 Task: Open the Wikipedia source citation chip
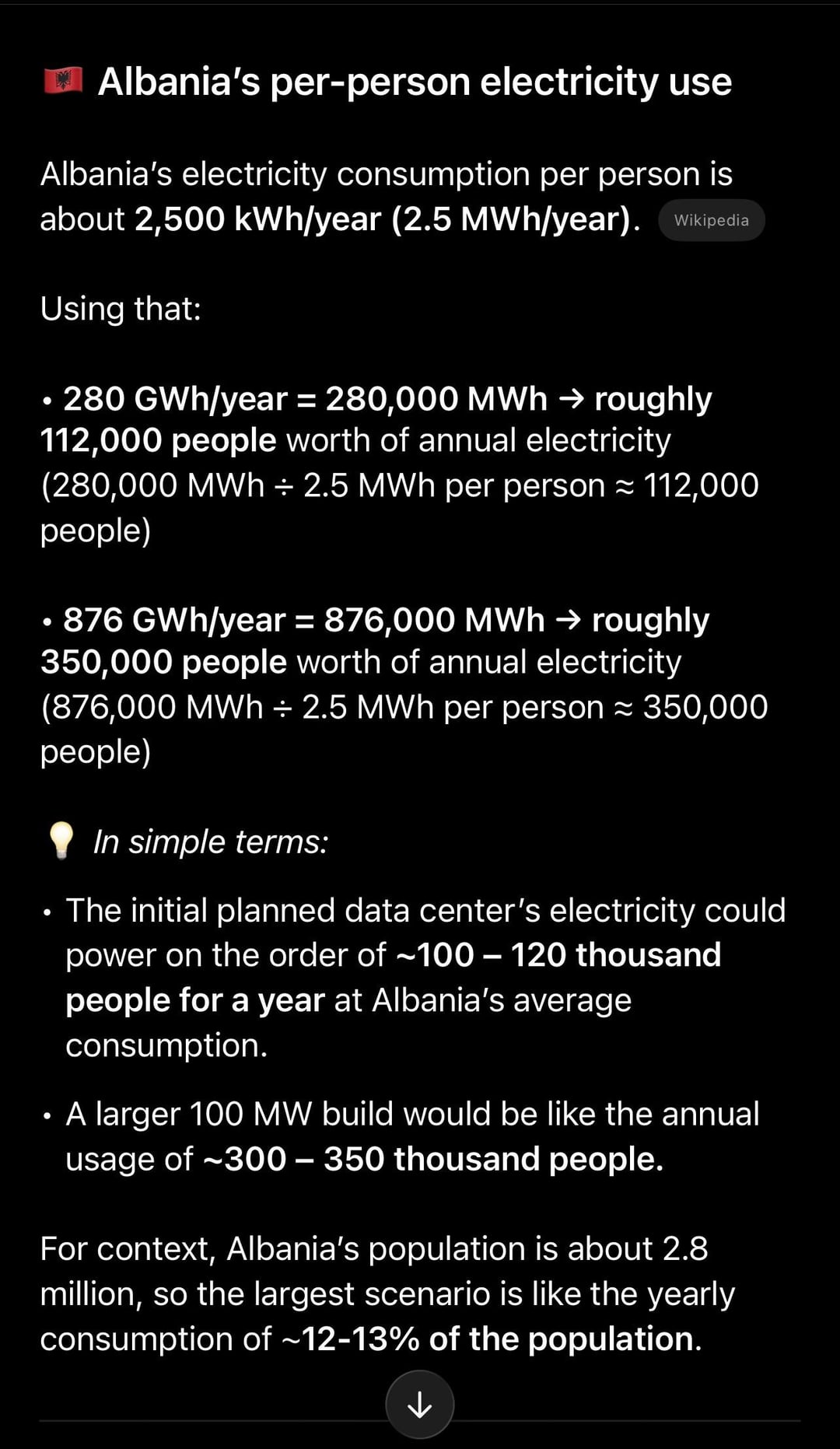point(711,220)
